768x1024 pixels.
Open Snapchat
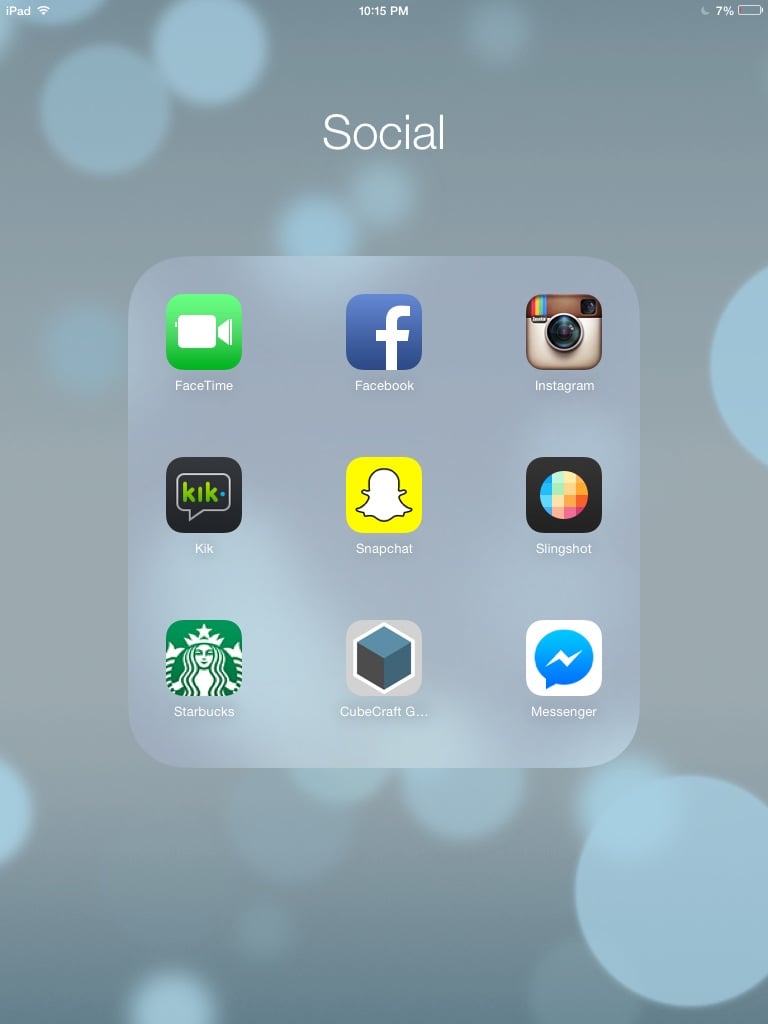point(384,495)
